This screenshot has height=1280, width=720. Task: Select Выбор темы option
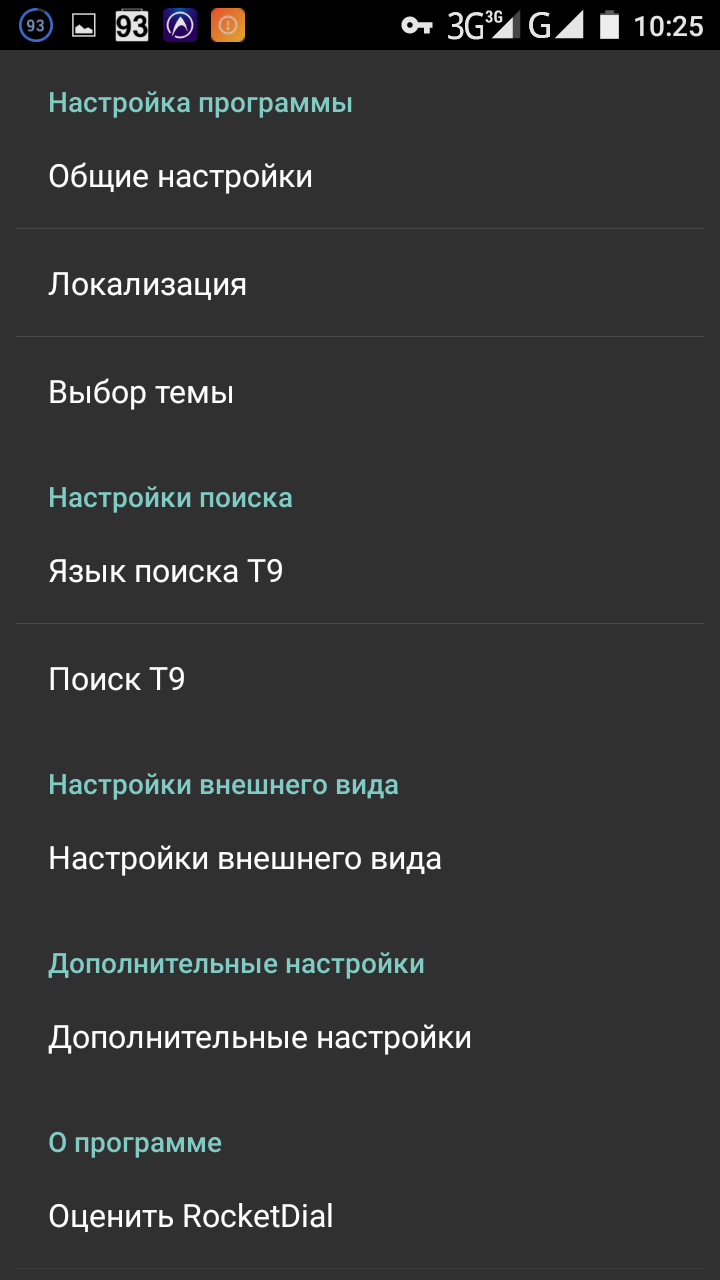141,392
